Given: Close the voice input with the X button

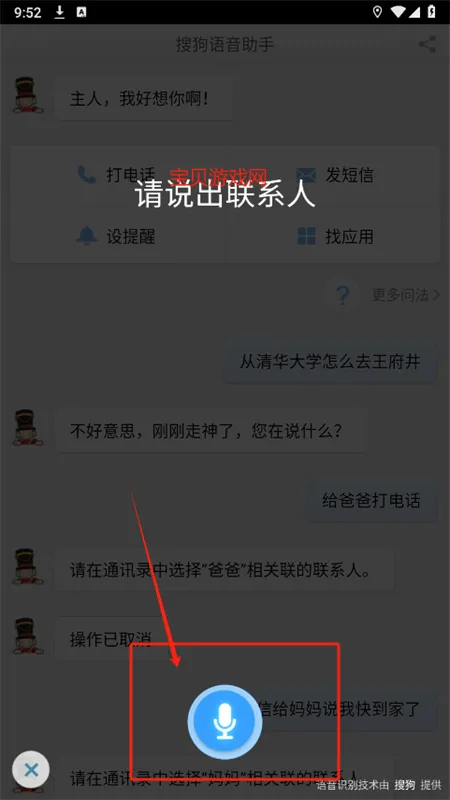Looking at the screenshot, I should pos(31,770).
